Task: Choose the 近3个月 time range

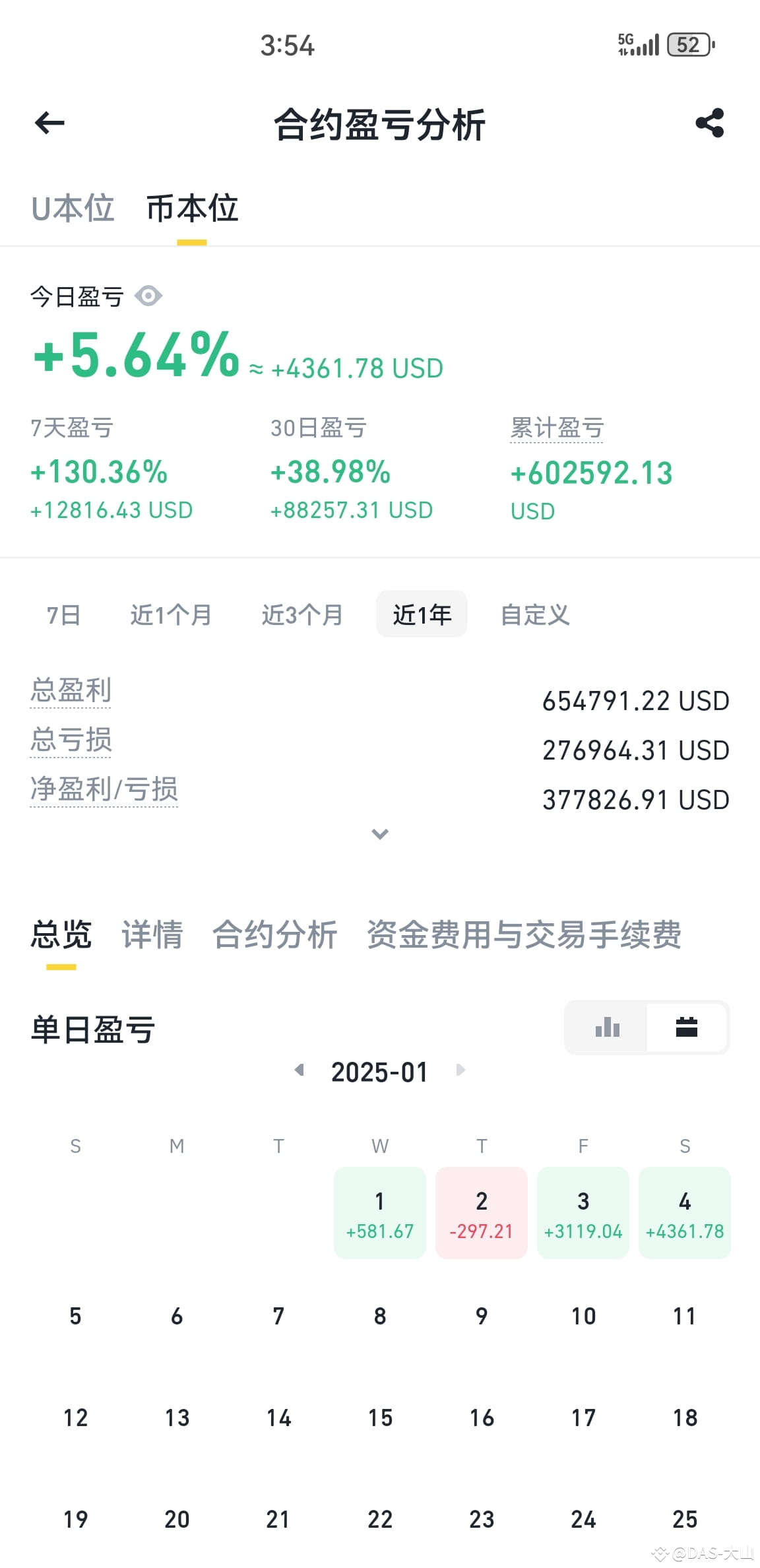Action: [x=302, y=614]
